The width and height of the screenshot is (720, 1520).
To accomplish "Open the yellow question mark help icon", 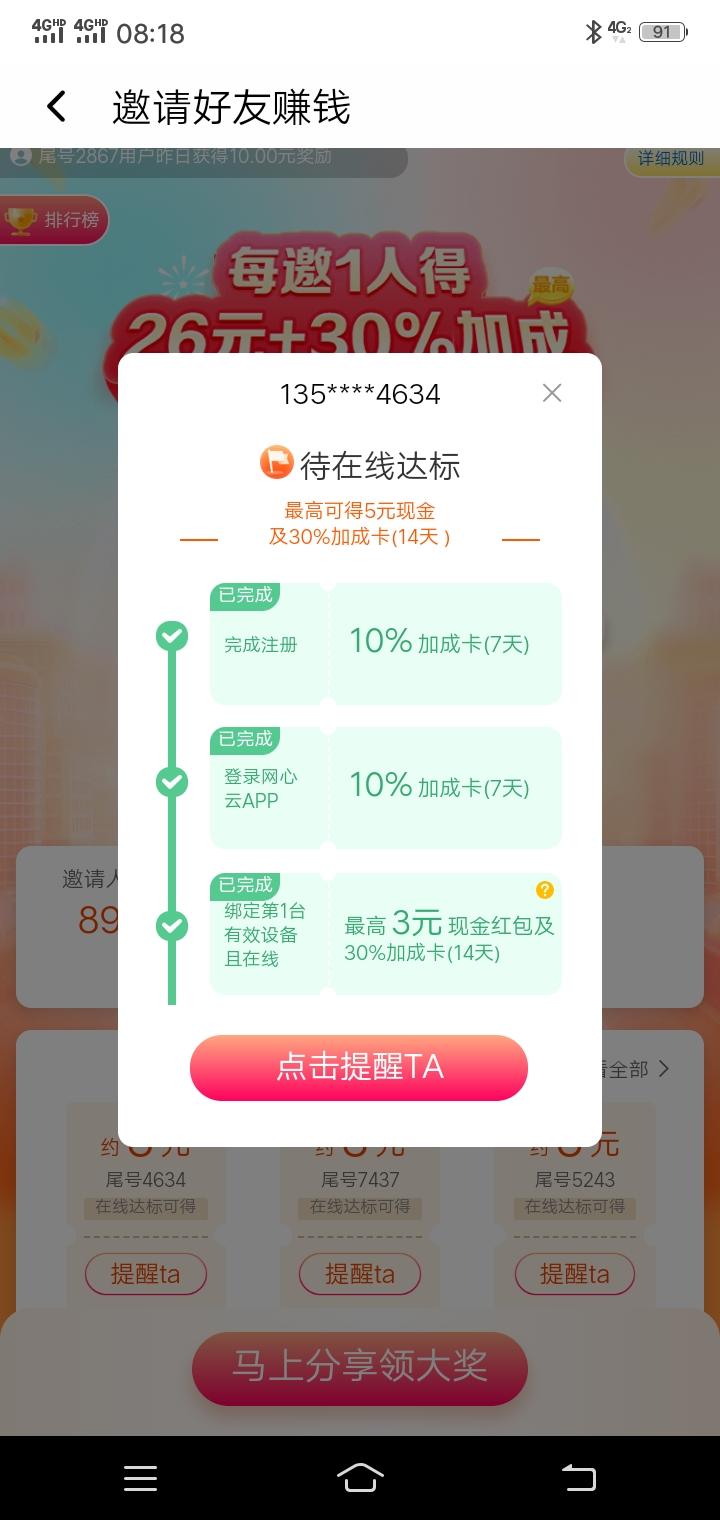I will click(x=544, y=889).
